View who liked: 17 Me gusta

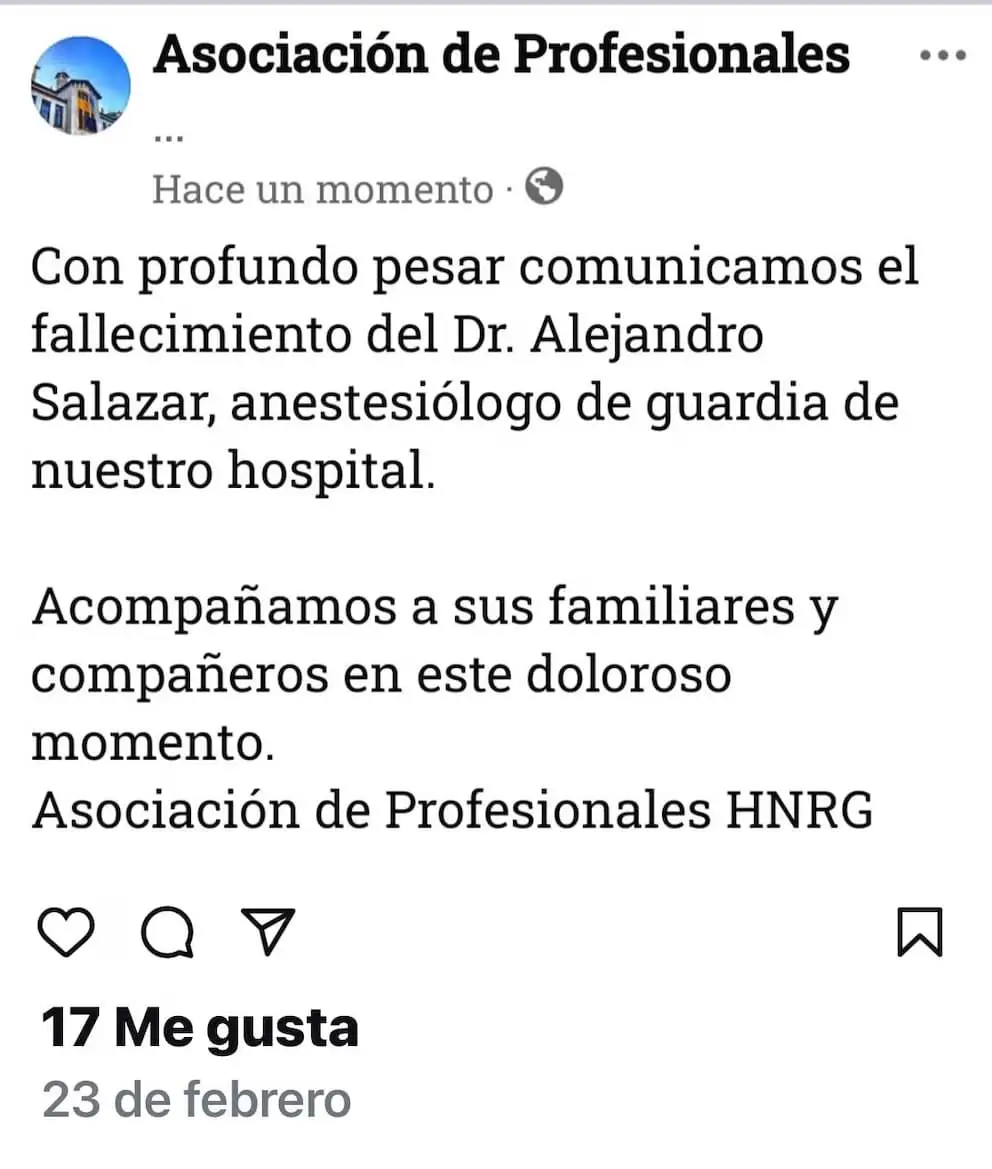click(x=200, y=1028)
